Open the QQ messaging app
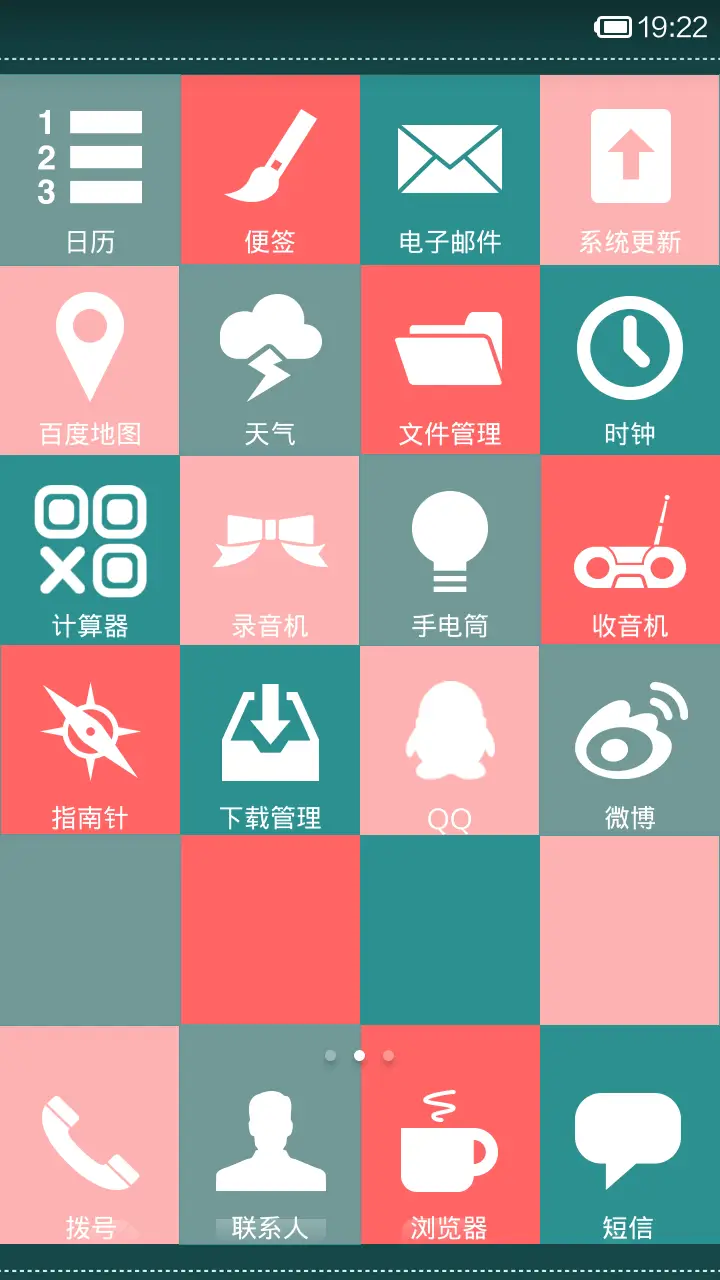This screenshot has height=1280, width=720. pyautogui.click(x=450, y=740)
